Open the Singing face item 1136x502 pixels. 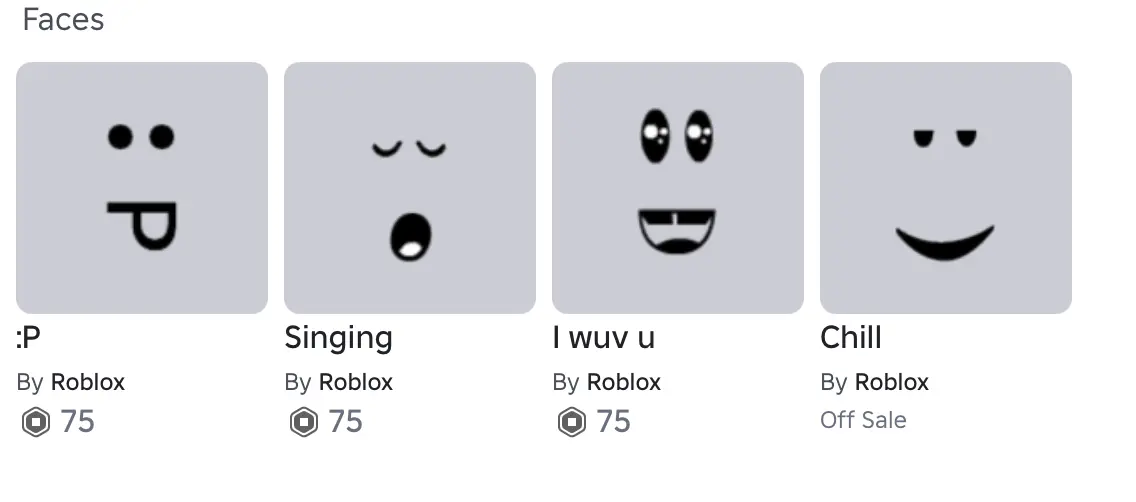point(410,188)
